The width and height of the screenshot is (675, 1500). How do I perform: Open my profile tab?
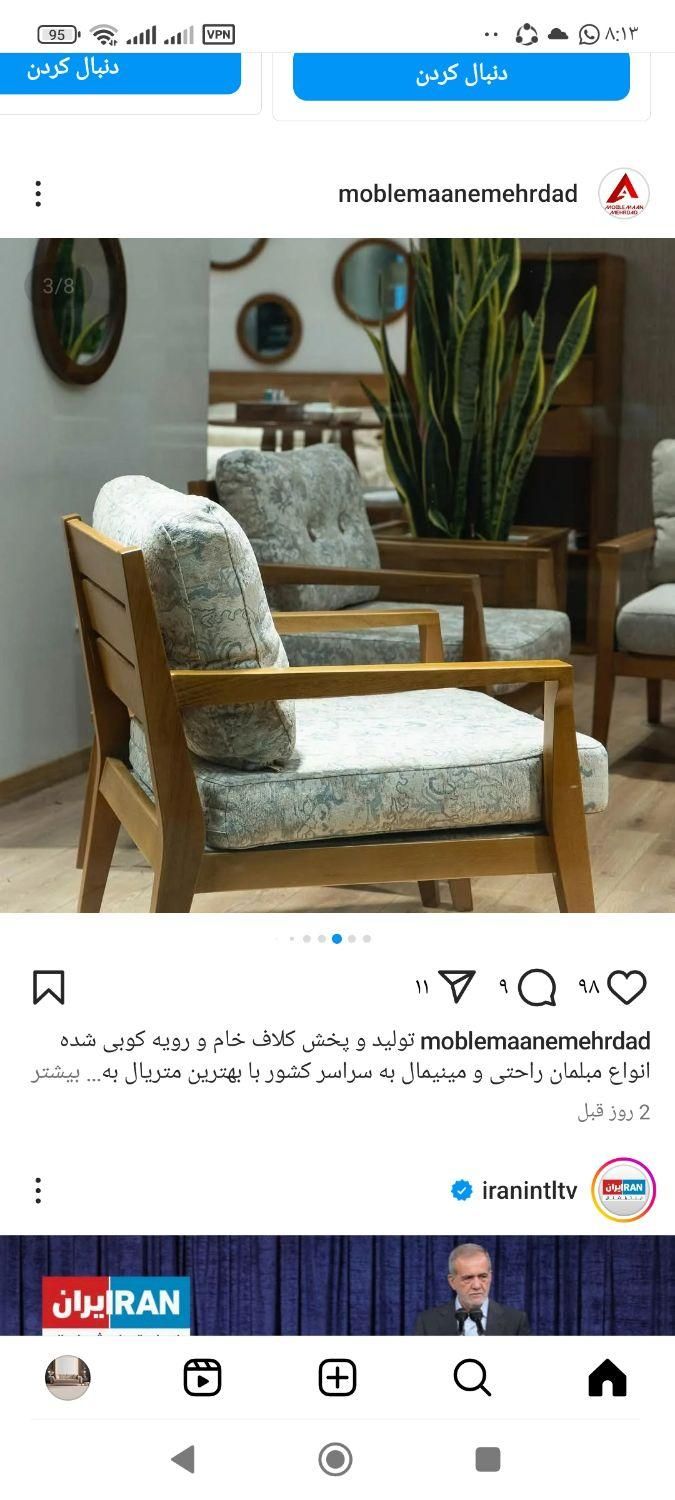[x=68, y=1378]
